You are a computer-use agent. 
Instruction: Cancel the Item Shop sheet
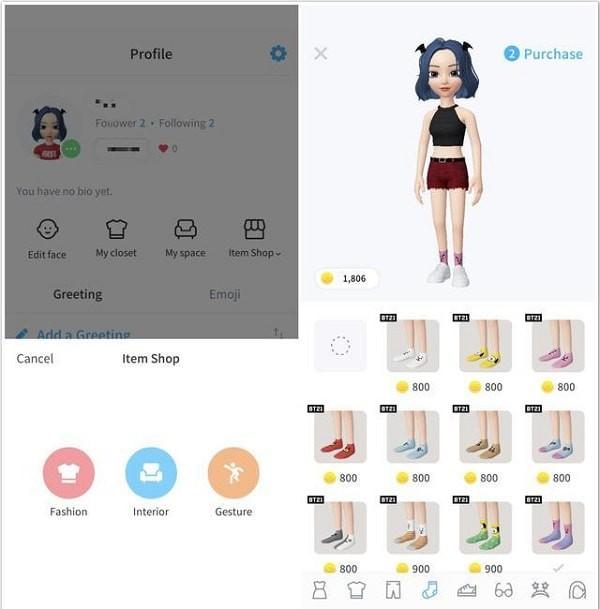click(35, 358)
